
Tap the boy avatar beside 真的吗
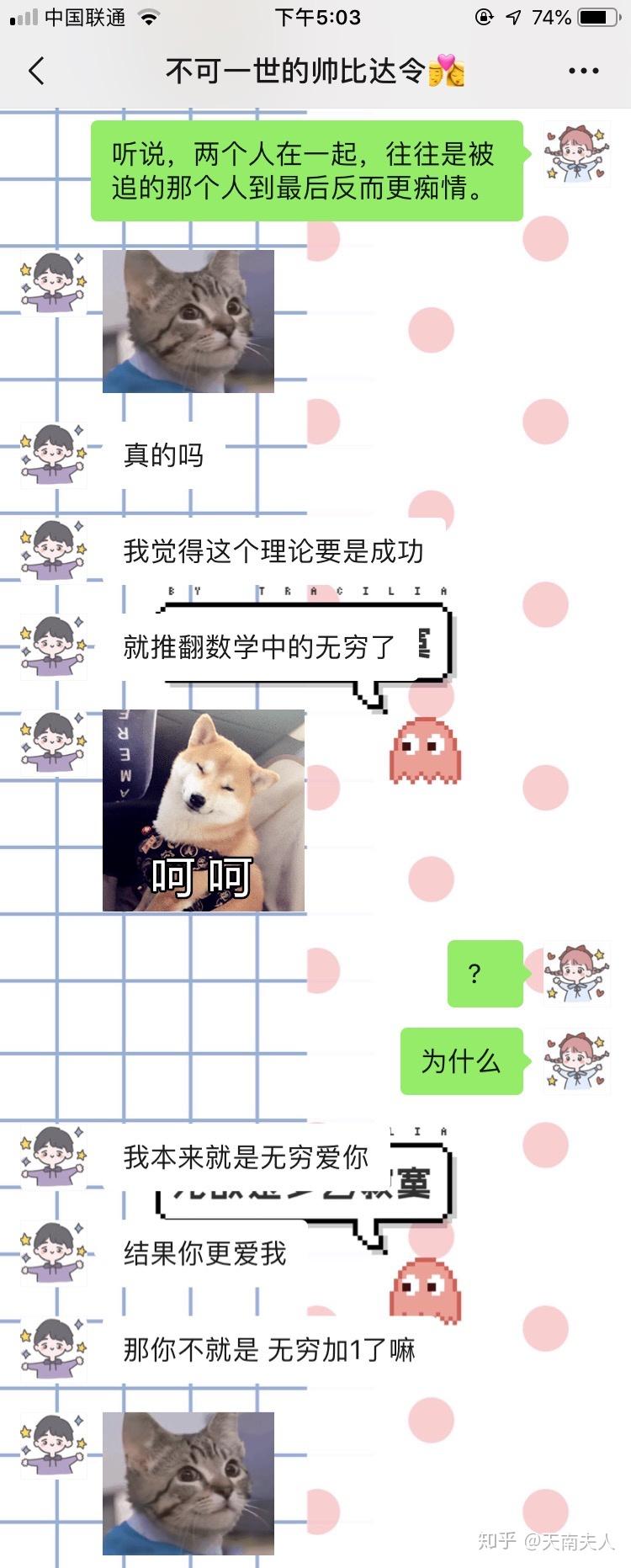click(54, 455)
